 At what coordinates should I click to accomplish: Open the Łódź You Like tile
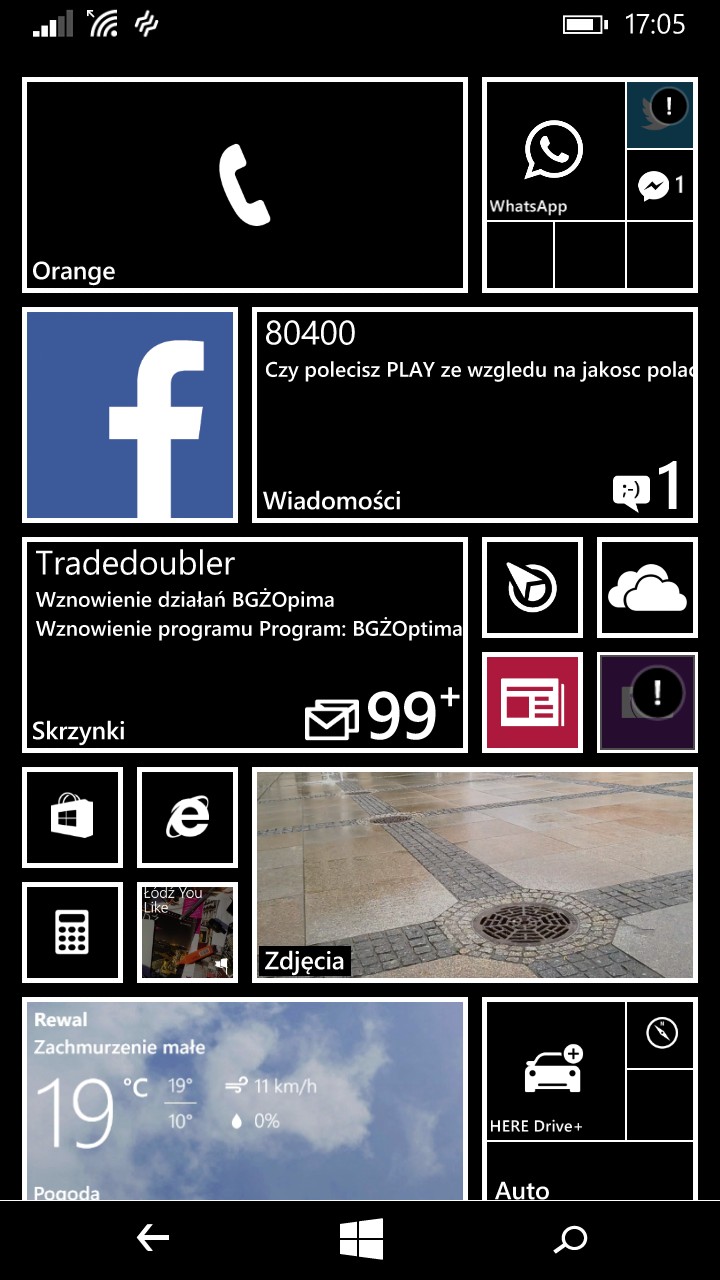(187, 932)
